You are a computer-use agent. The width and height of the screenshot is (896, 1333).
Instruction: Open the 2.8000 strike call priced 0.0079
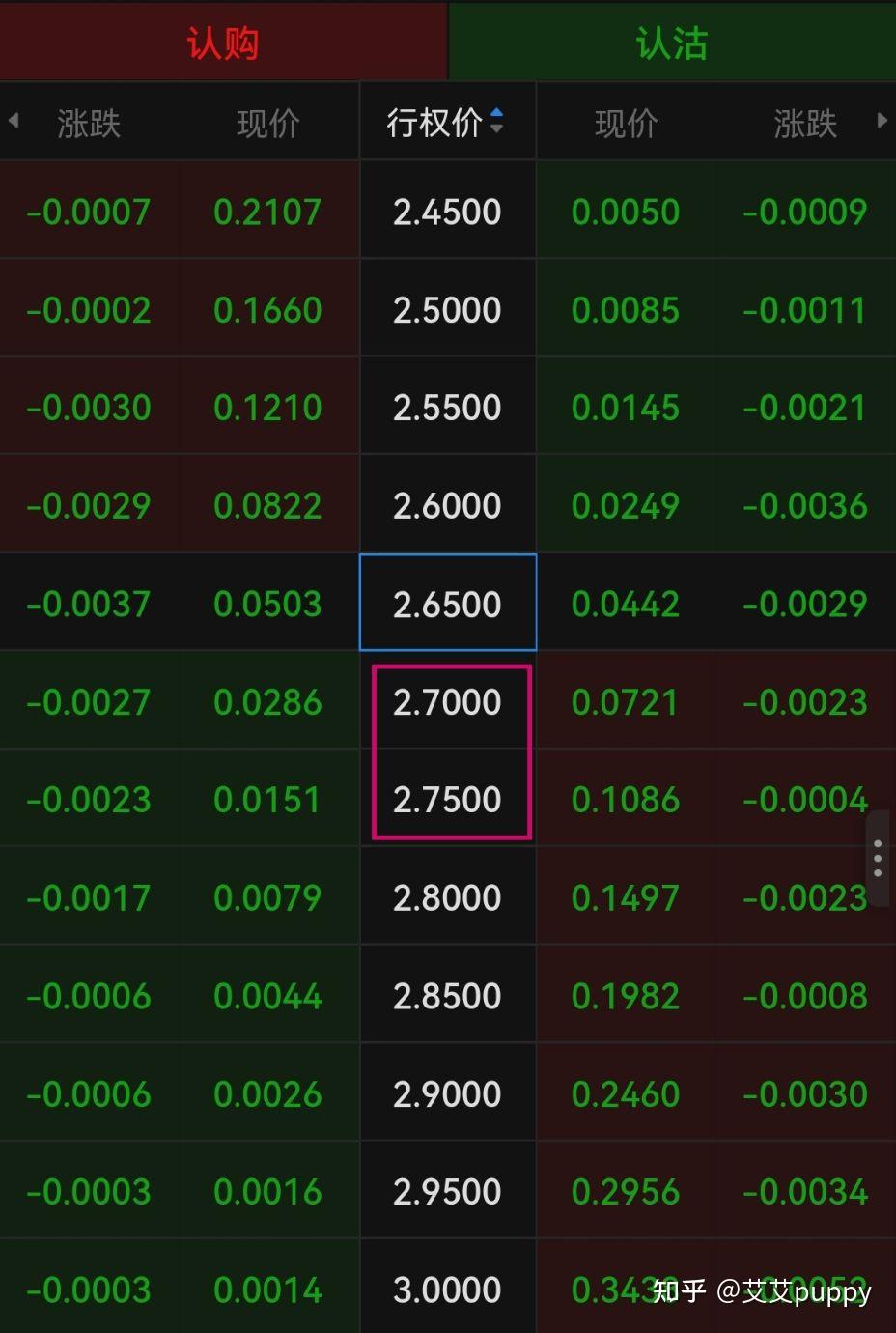267,898
